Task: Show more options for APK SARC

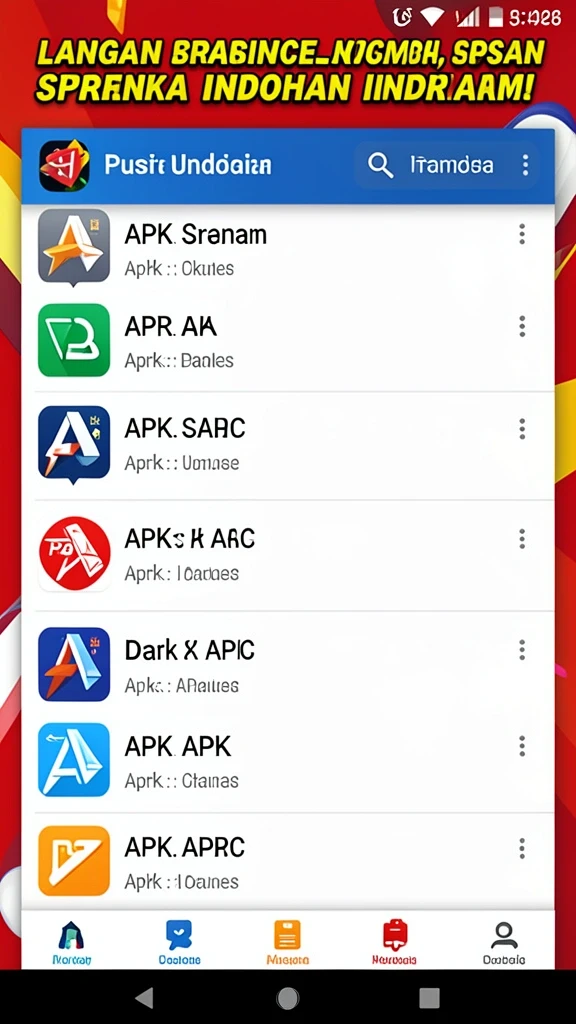Action: (x=522, y=429)
